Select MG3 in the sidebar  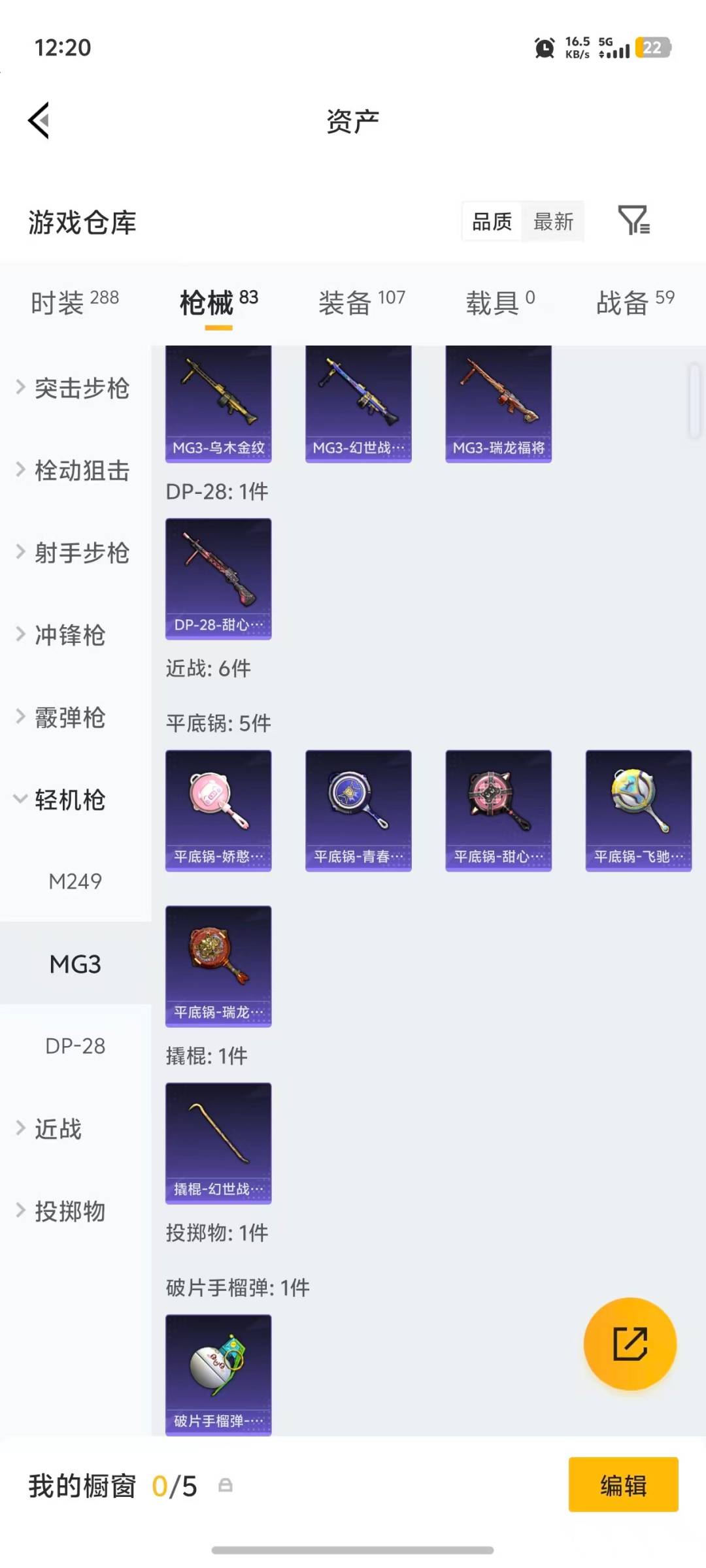(74, 964)
